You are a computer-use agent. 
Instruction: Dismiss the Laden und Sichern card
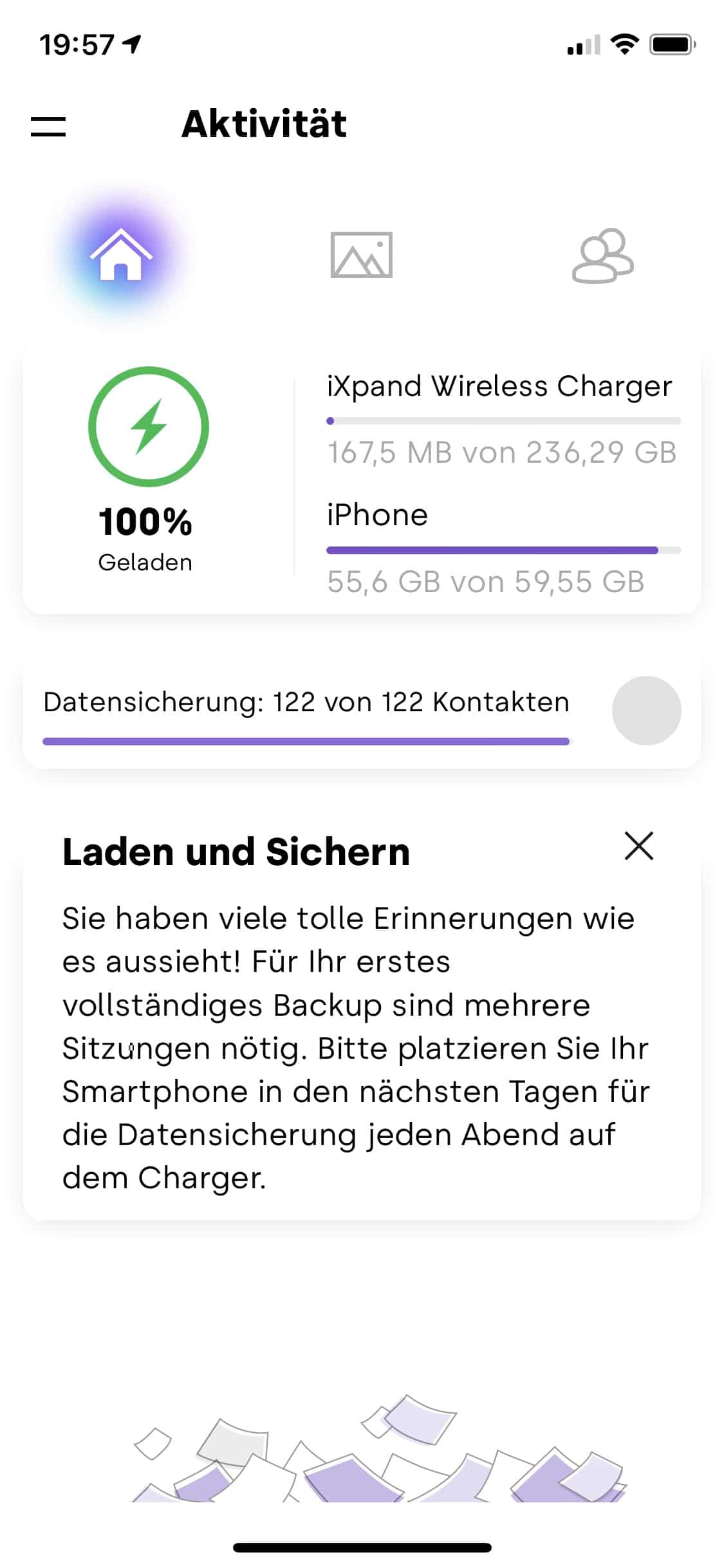tap(638, 846)
